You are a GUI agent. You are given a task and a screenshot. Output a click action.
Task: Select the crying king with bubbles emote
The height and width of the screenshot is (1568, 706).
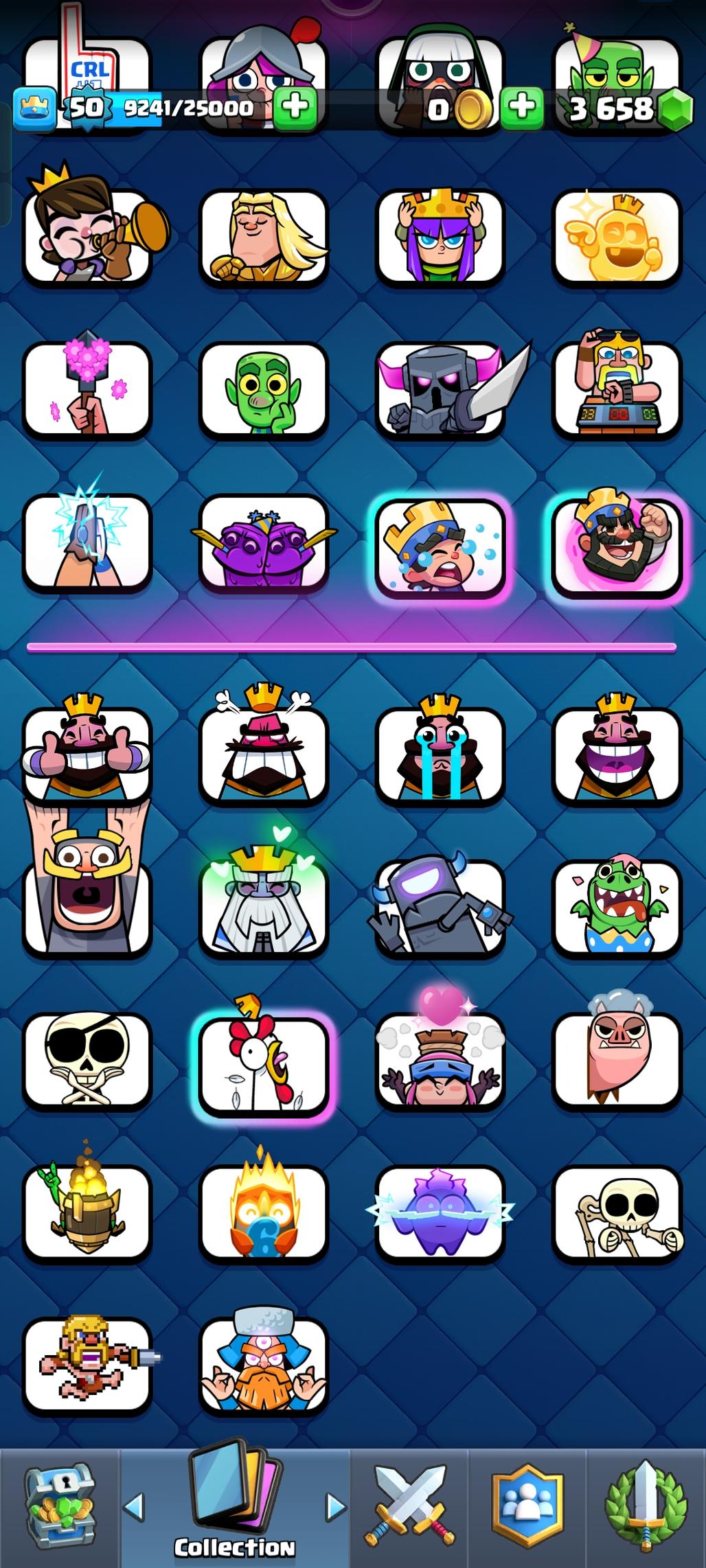(x=440, y=548)
